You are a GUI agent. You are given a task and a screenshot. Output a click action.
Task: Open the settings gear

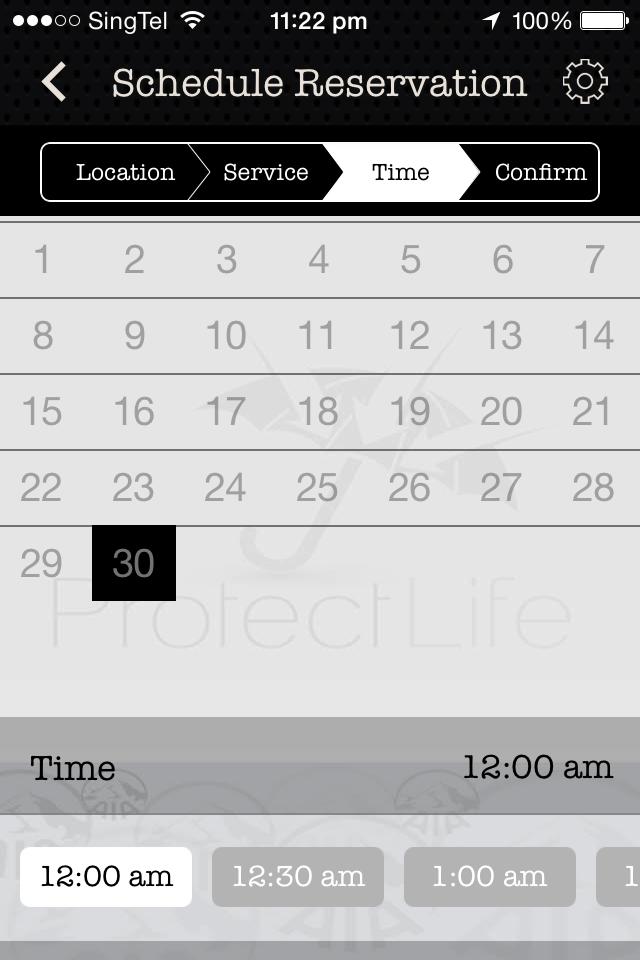click(x=585, y=82)
